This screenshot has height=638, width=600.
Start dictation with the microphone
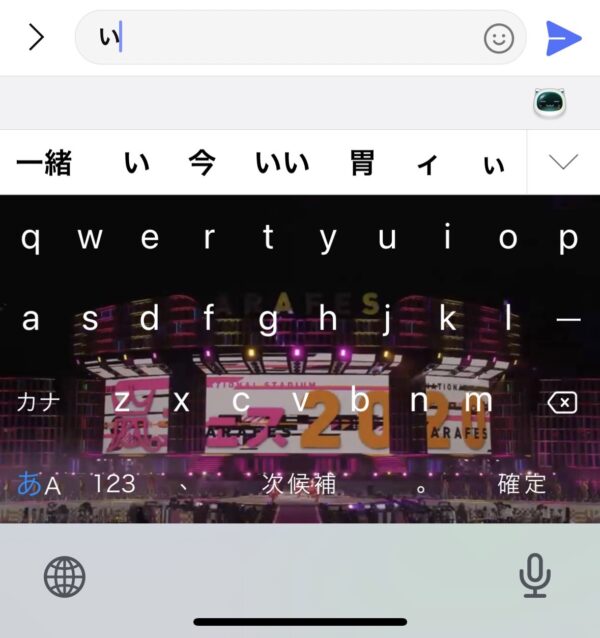click(535, 576)
